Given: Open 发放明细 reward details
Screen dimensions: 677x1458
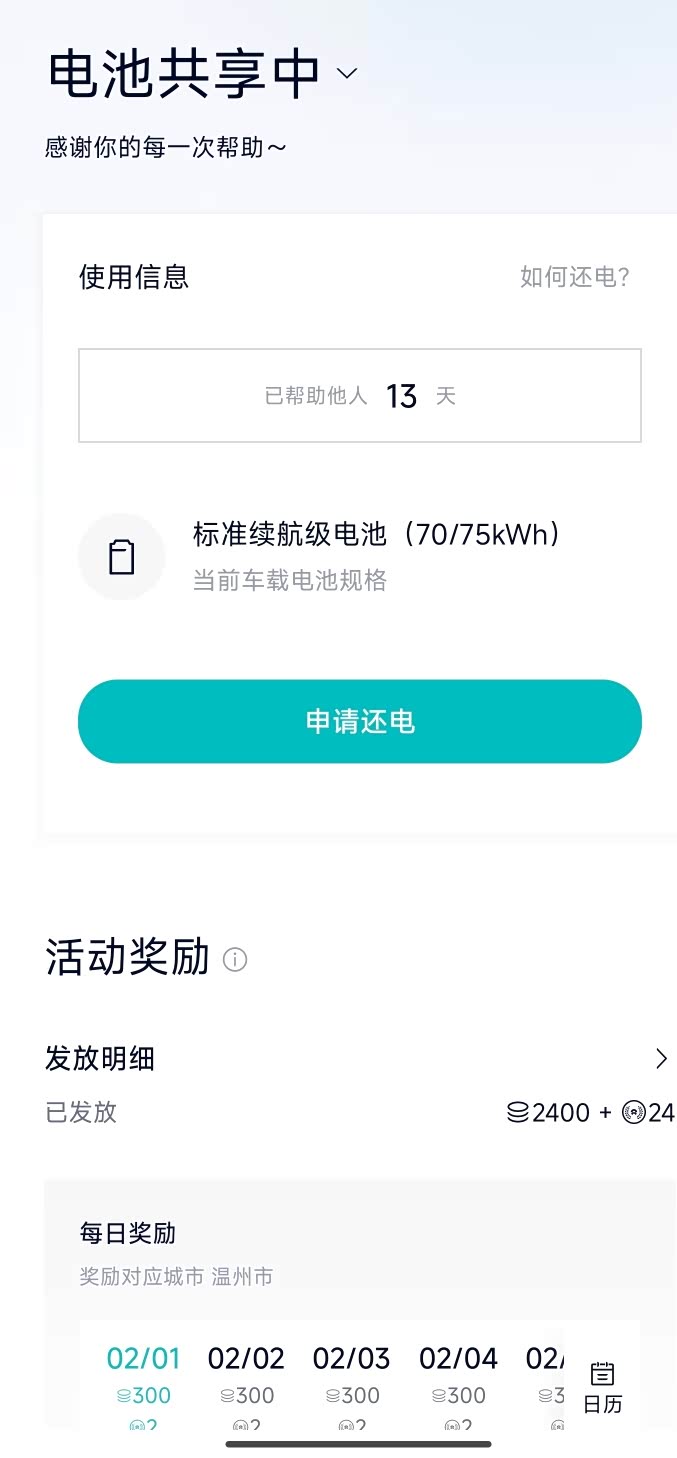Looking at the screenshot, I should (x=660, y=1059).
